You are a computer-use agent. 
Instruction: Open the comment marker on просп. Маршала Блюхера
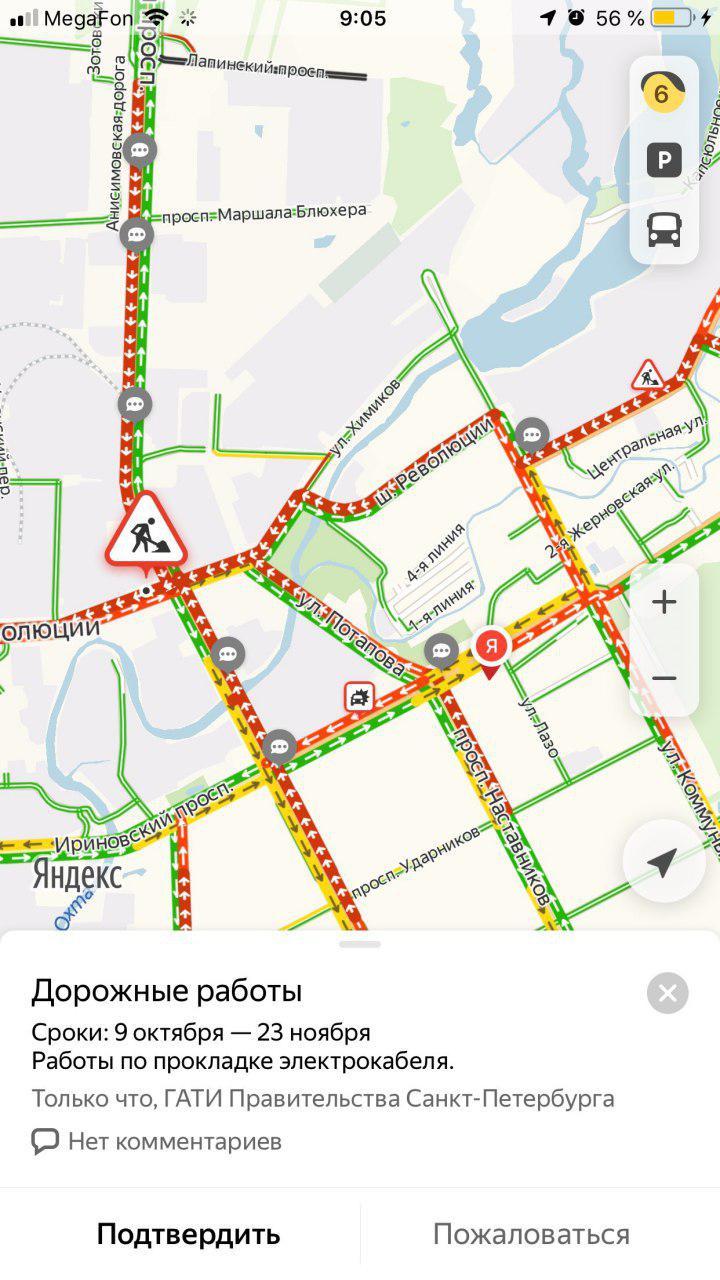(136, 236)
